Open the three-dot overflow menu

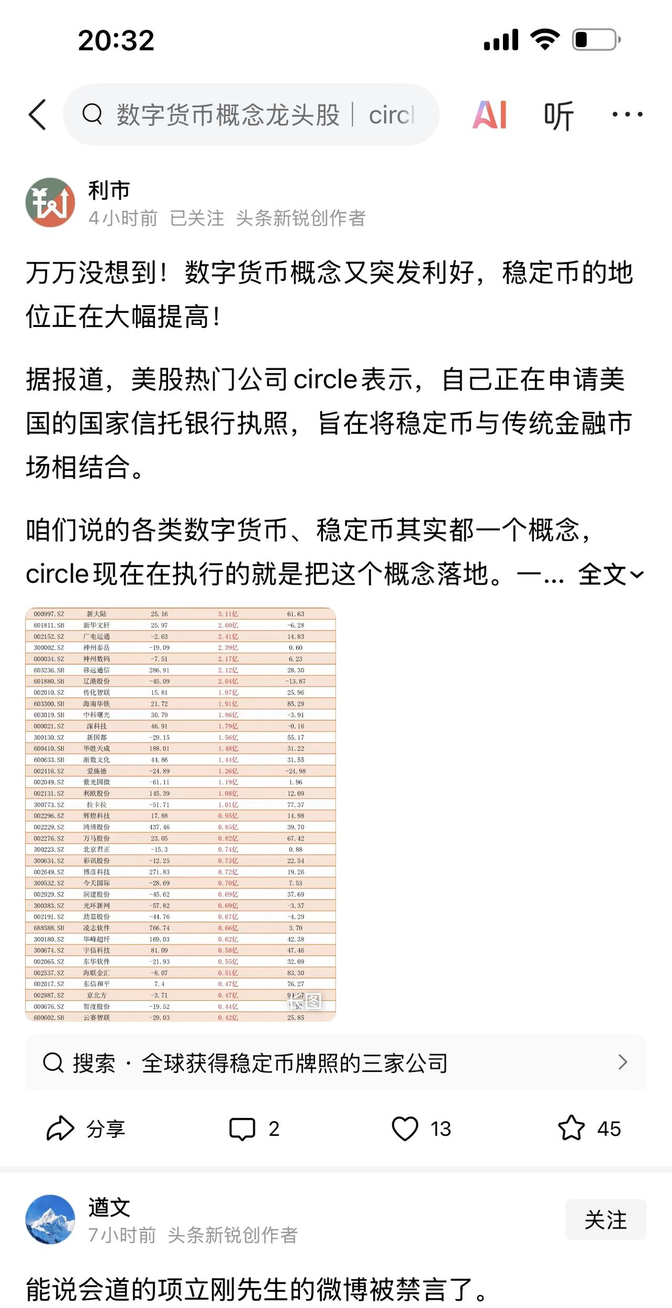pyautogui.click(x=627, y=115)
